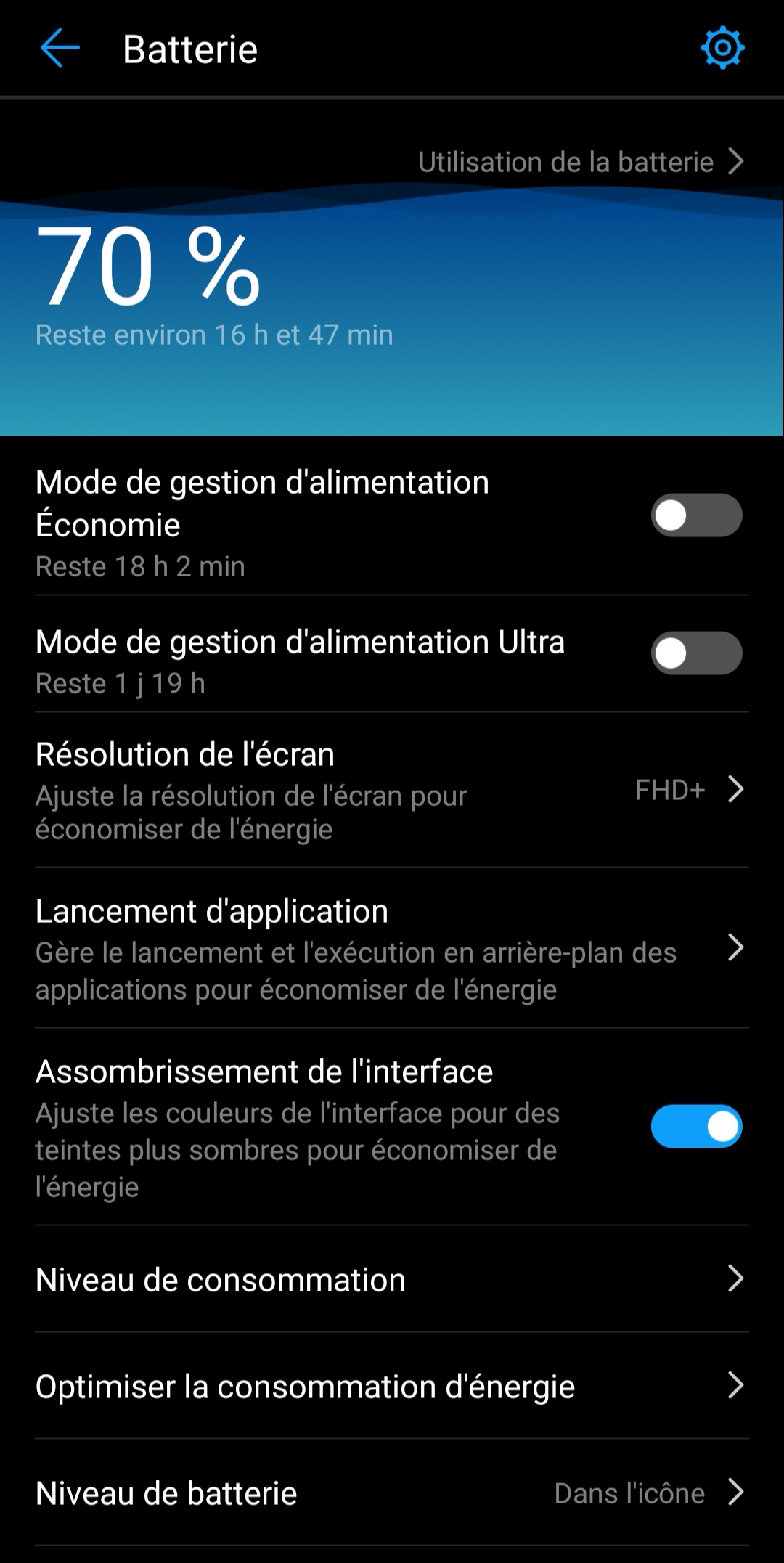Open Niveau de batterie display options

click(392, 1493)
